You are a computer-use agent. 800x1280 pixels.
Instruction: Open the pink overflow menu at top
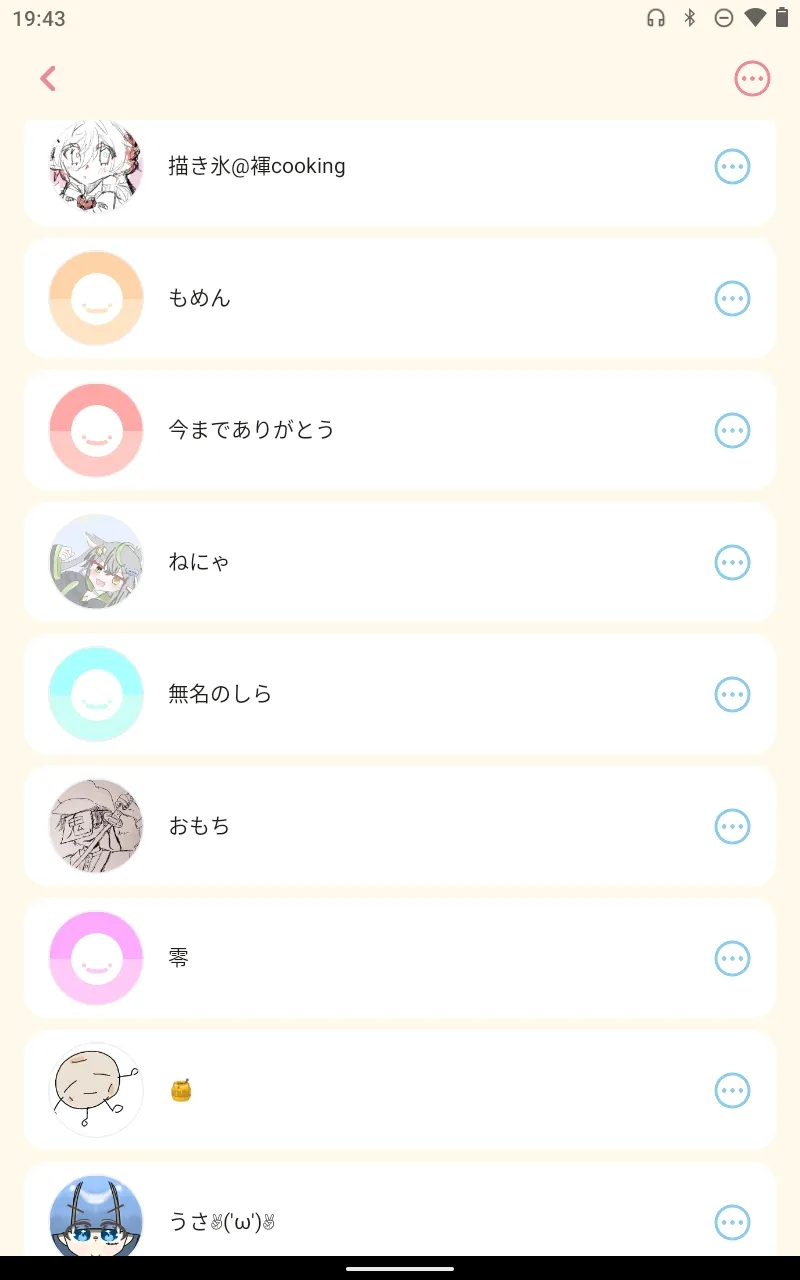(x=752, y=78)
